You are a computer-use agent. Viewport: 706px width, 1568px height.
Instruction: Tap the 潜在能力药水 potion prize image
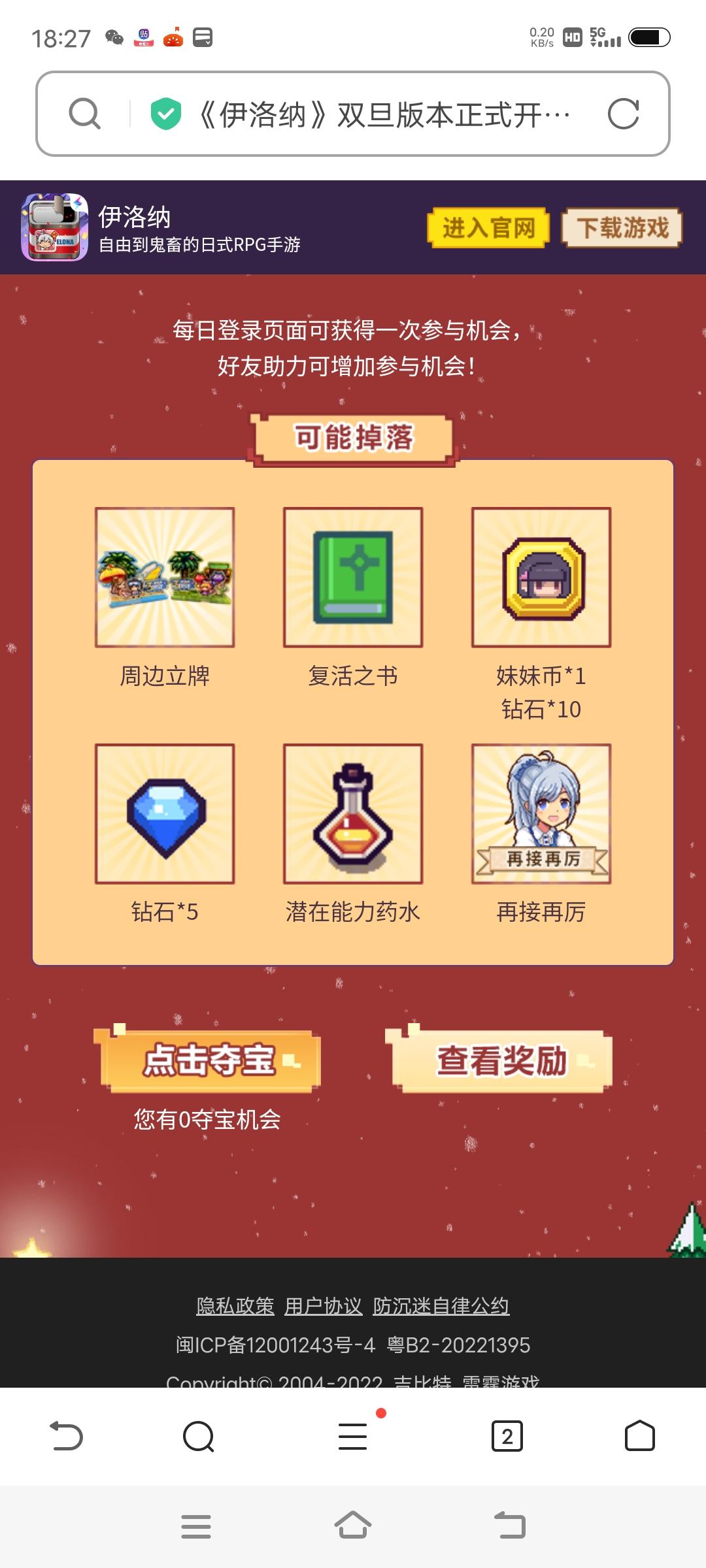pos(352,814)
